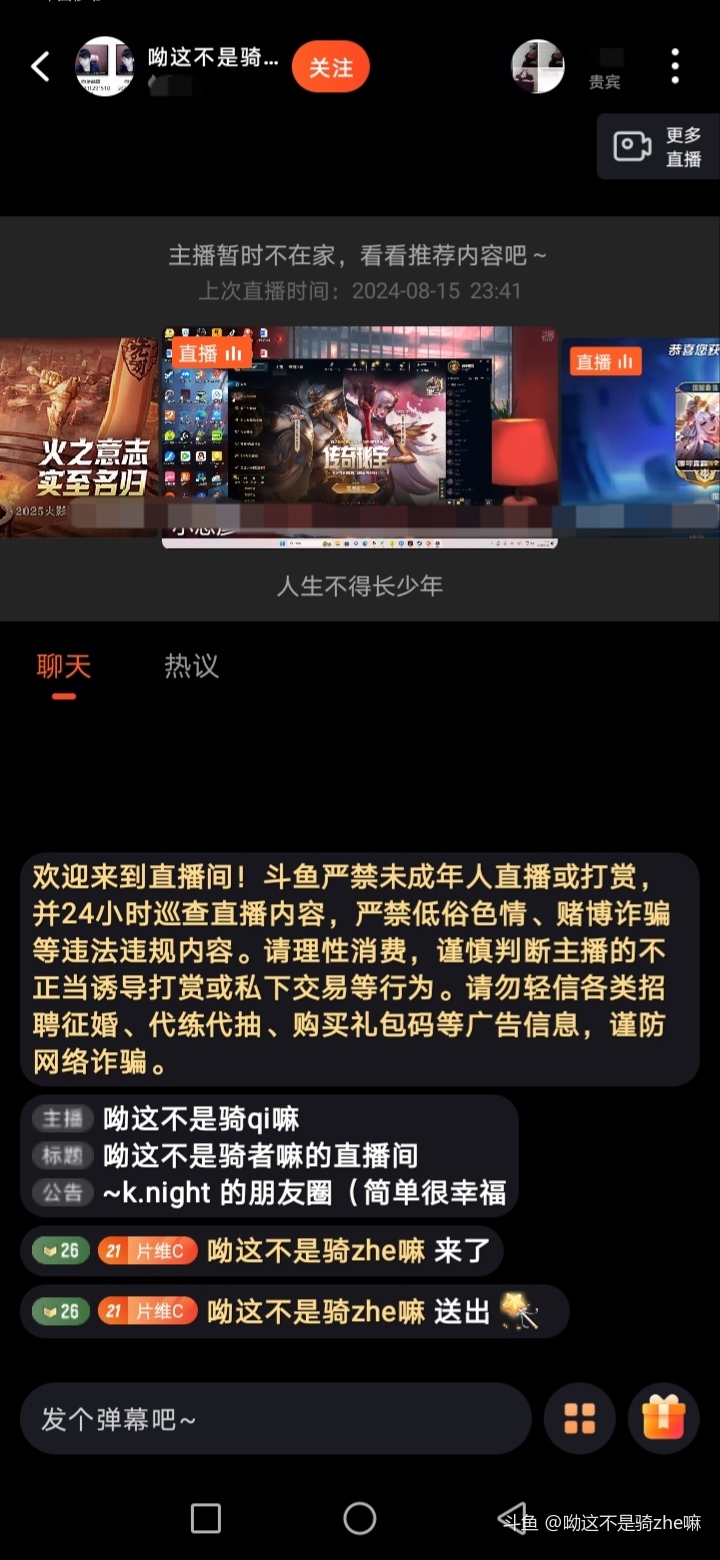Follow the streamer with 关注 button
This screenshot has width=720, height=1560.
coord(331,67)
